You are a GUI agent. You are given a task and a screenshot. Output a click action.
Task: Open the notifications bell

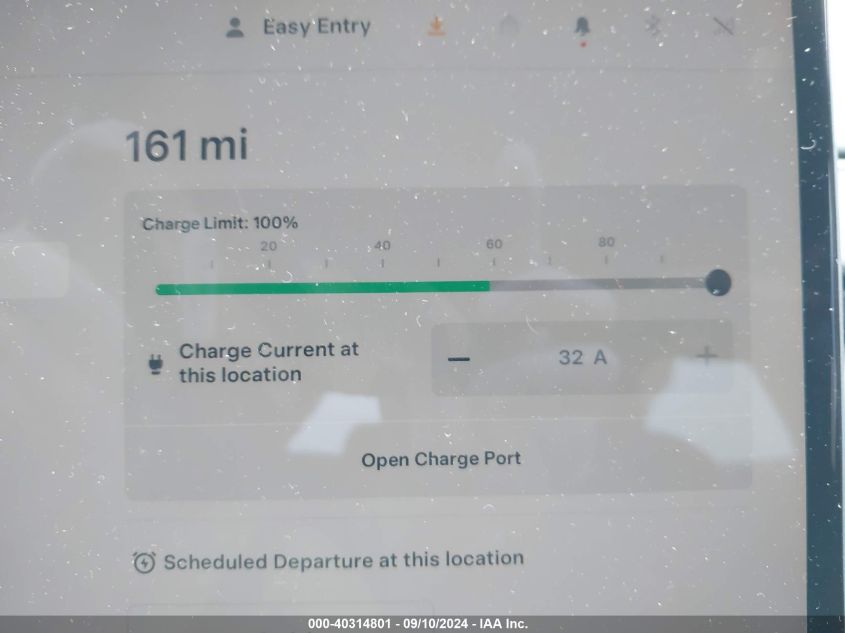coord(582,28)
